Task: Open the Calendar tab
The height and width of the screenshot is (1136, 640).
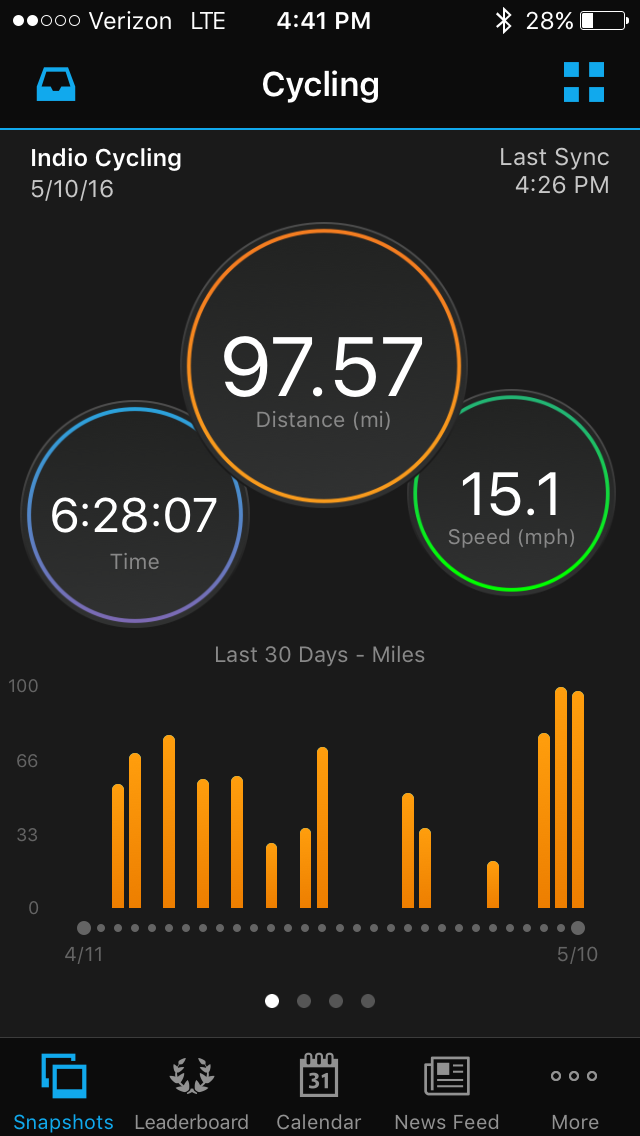Action: [319, 1091]
